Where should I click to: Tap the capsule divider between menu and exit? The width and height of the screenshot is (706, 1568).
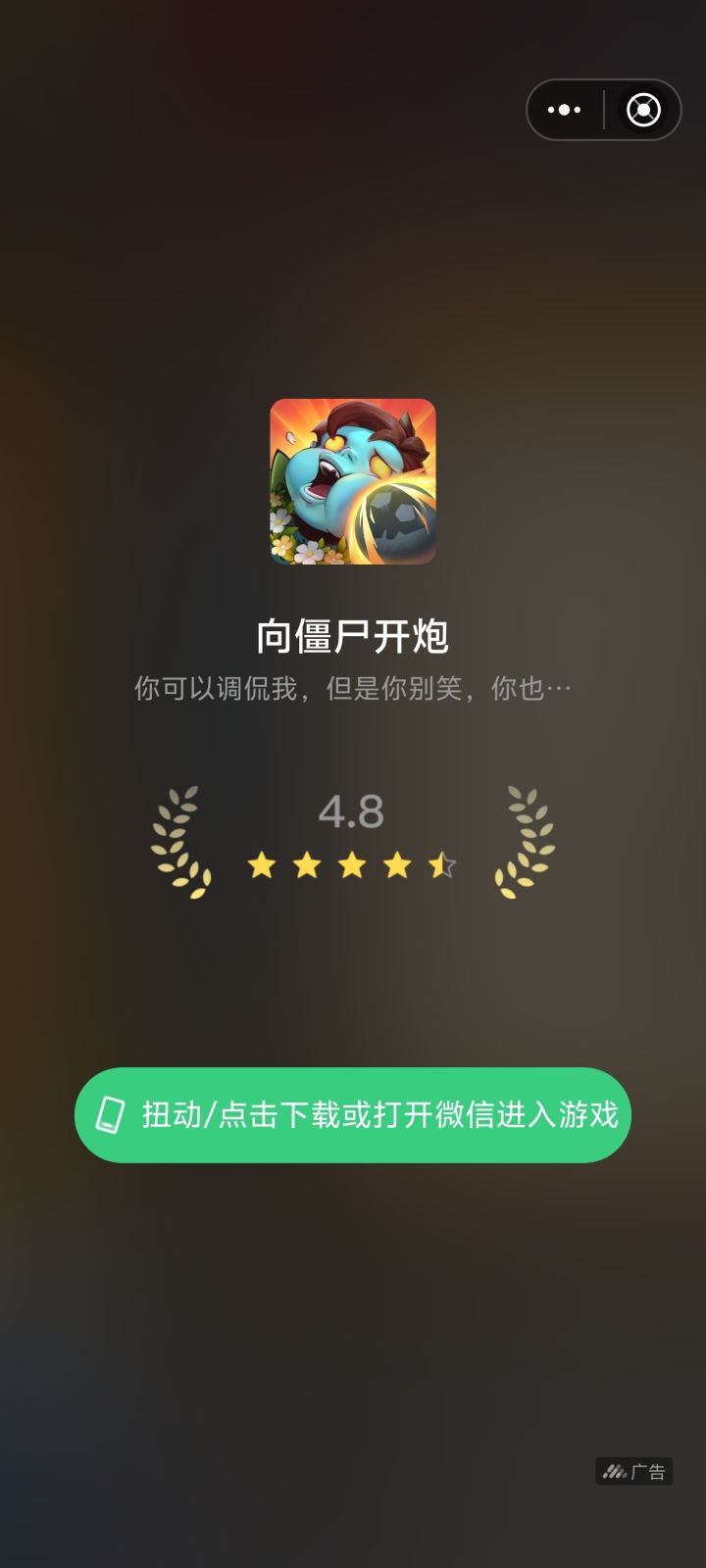[x=602, y=110]
